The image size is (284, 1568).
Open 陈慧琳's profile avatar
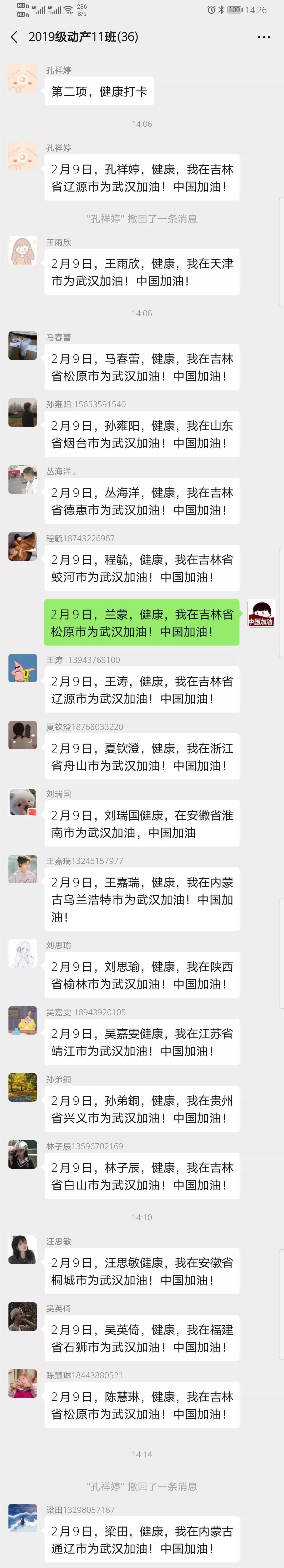point(23,1384)
